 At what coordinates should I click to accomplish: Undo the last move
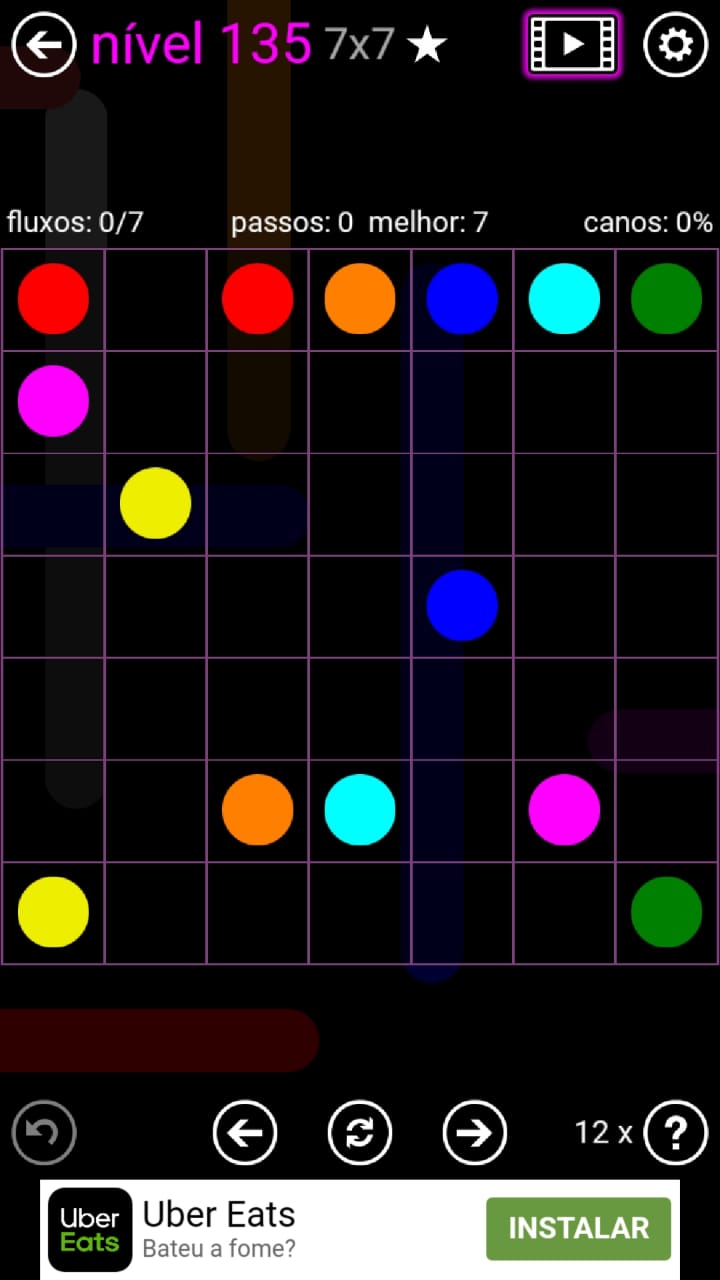tap(44, 1133)
